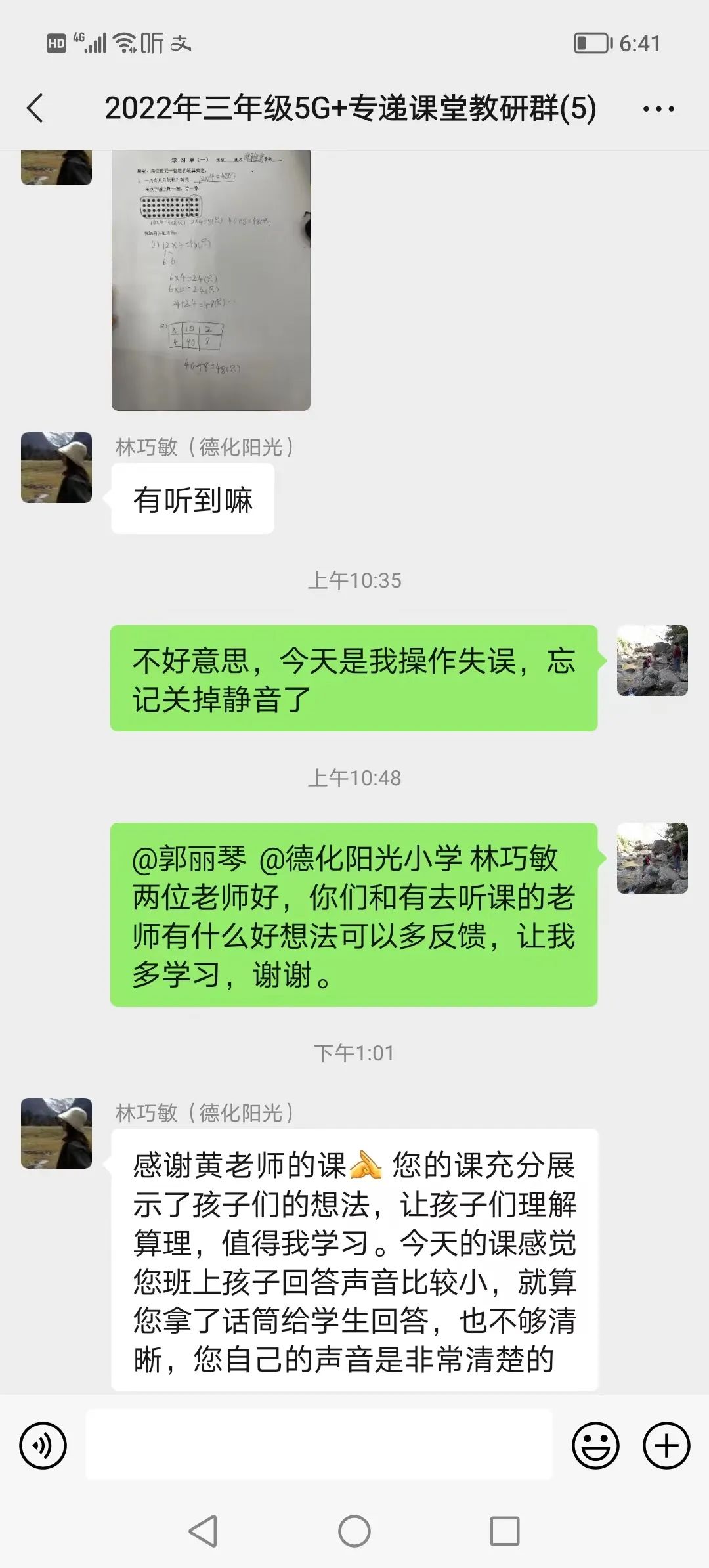
Task: Open the plus attachment menu
Action: (x=666, y=1446)
